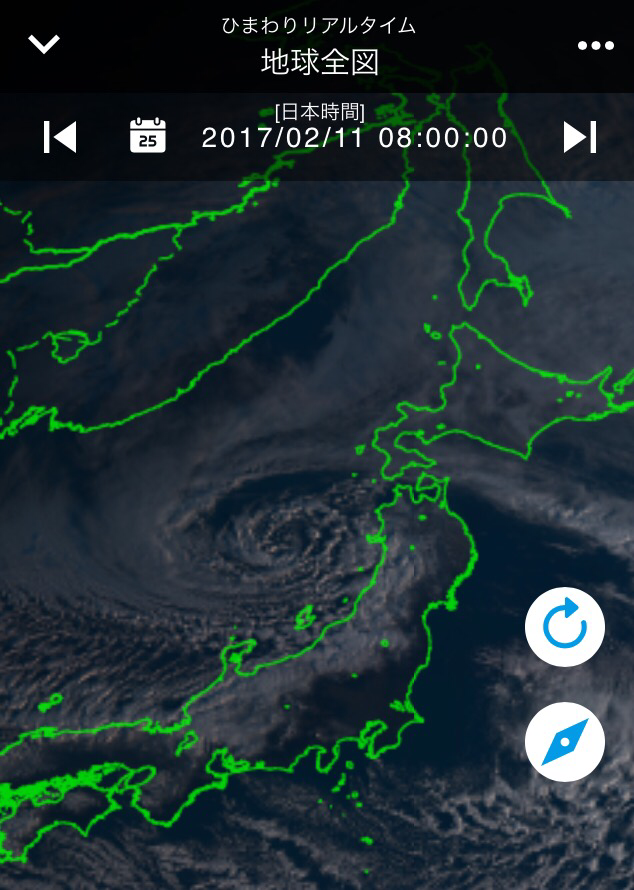Tap the compass location button

(x=565, y=742)
